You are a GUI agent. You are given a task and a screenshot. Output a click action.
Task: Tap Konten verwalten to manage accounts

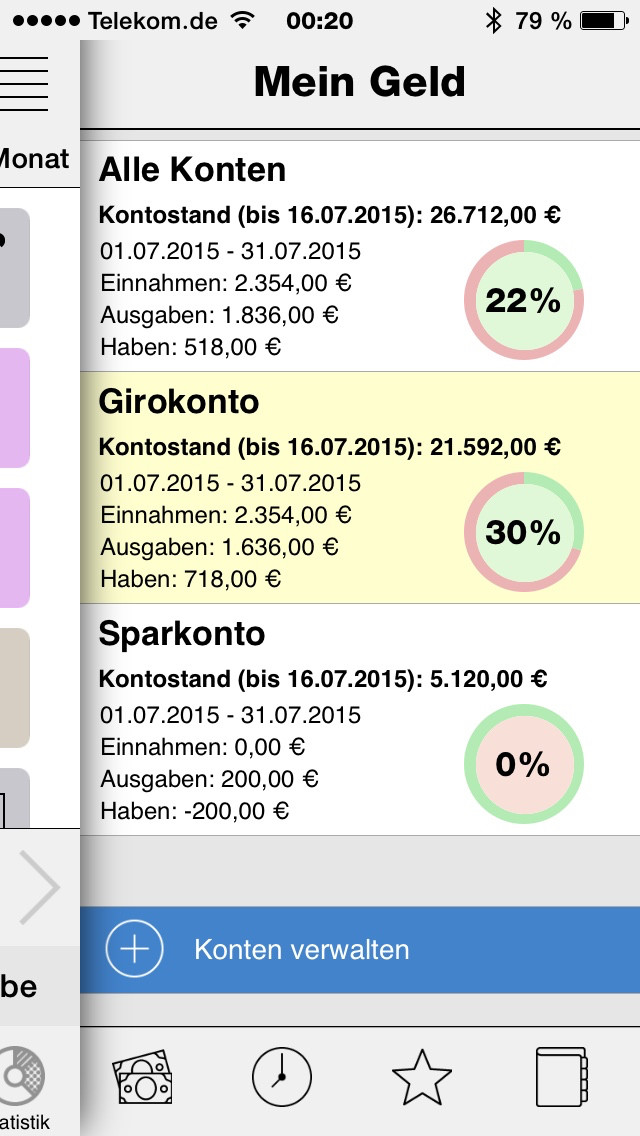tap(360, 949)
